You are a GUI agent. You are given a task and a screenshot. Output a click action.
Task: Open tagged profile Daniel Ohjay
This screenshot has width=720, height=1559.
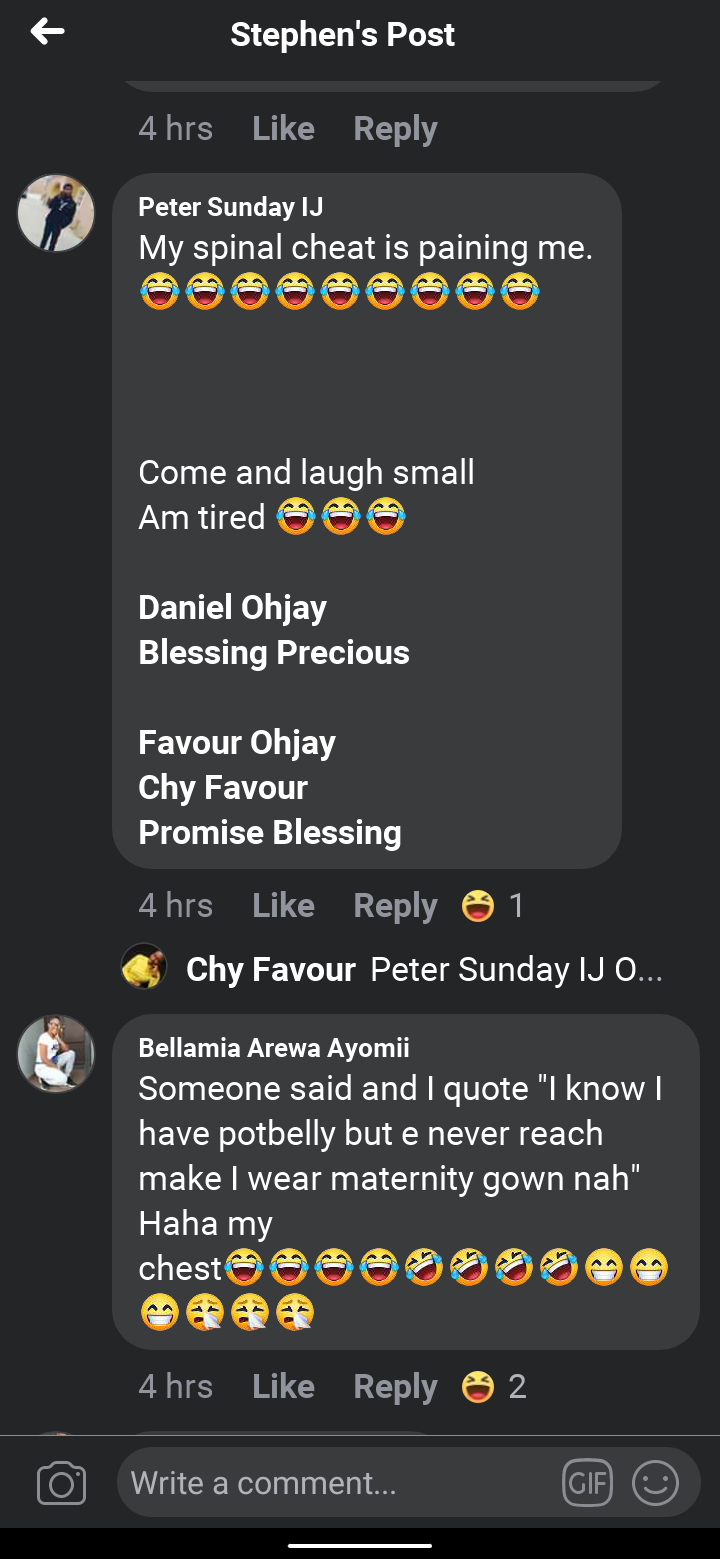pyautogui.click(x=232, y=607)
